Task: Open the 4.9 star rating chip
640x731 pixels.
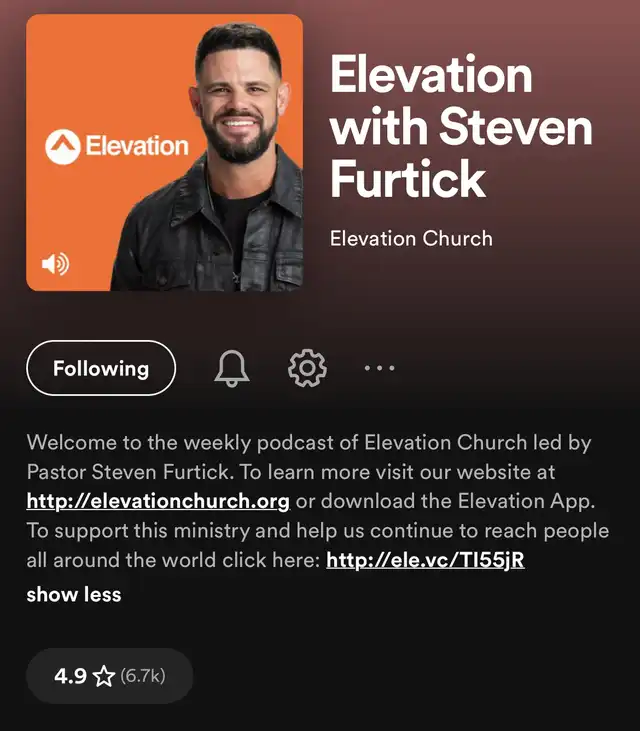Action: (109, 676)
